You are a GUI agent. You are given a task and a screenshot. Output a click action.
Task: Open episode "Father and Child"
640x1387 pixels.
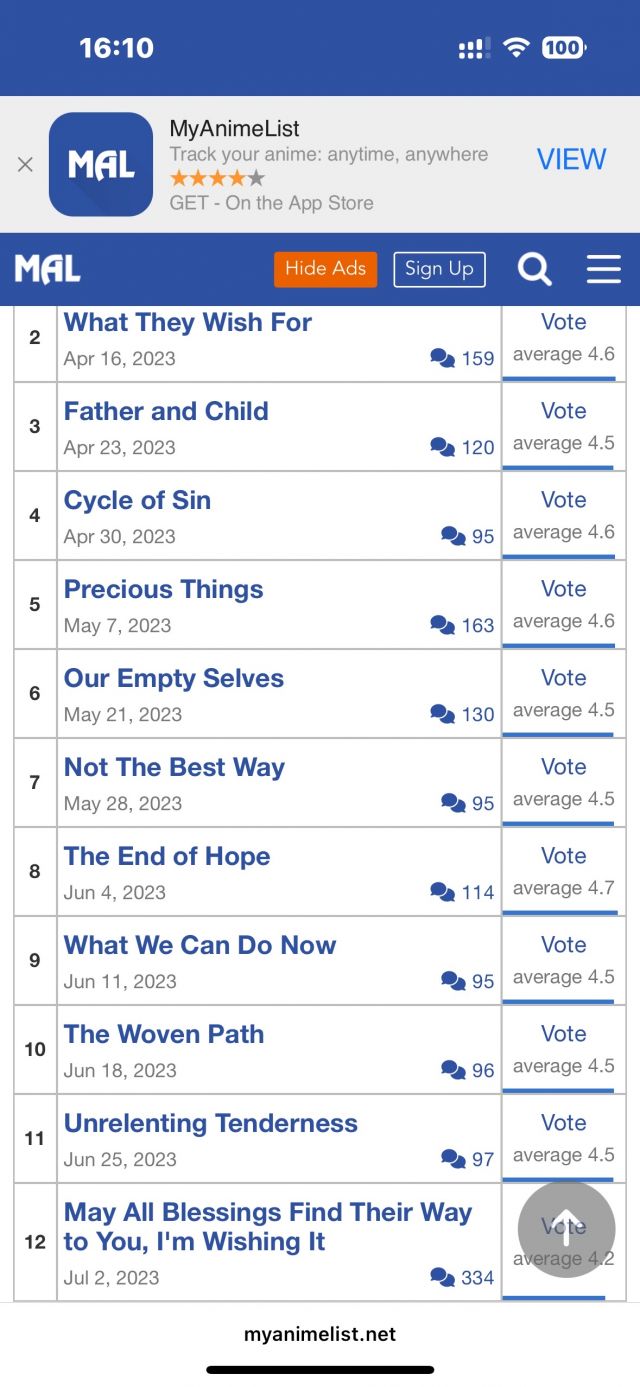tap(166, 411)
